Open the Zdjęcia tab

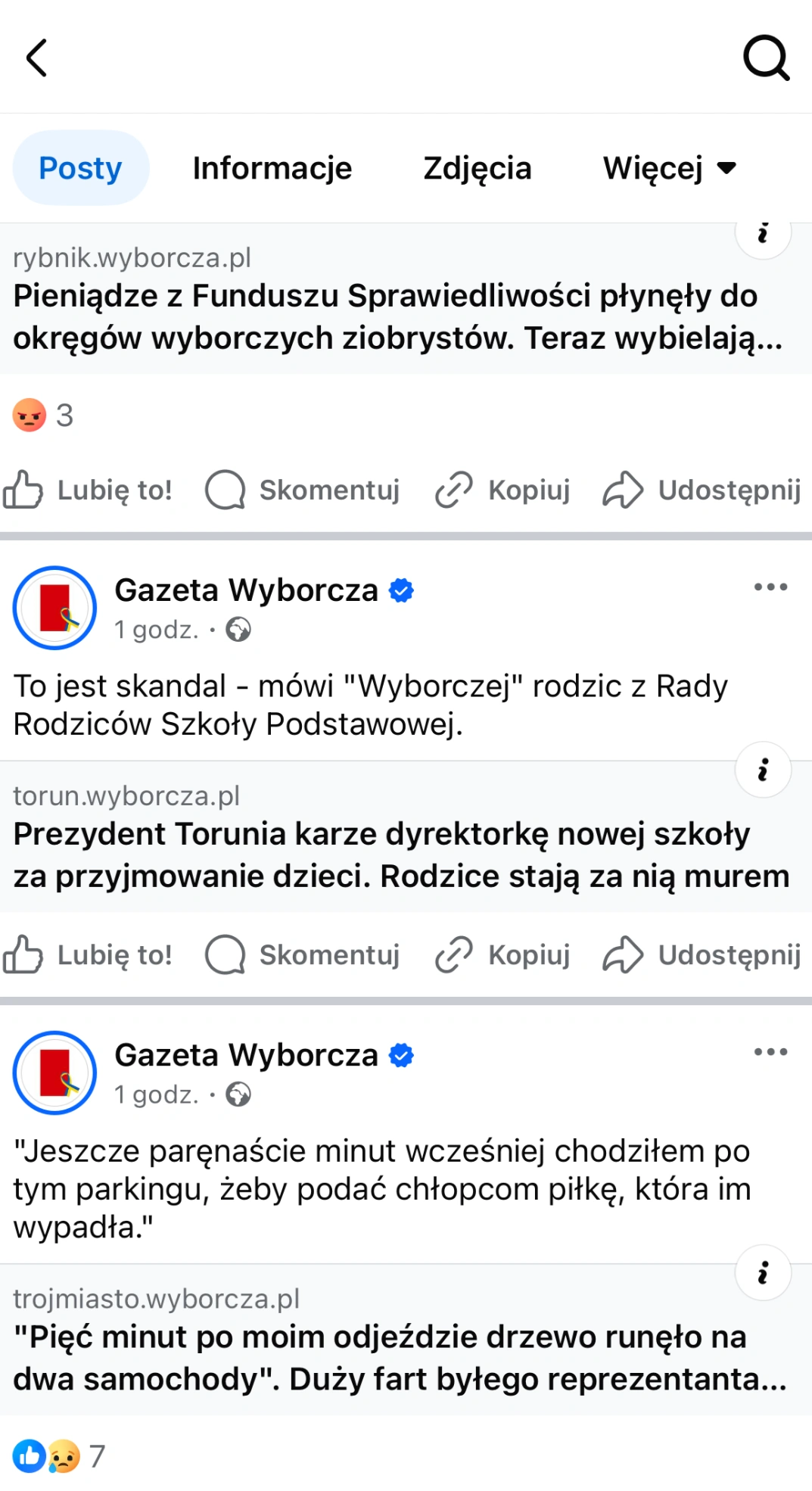478,168
